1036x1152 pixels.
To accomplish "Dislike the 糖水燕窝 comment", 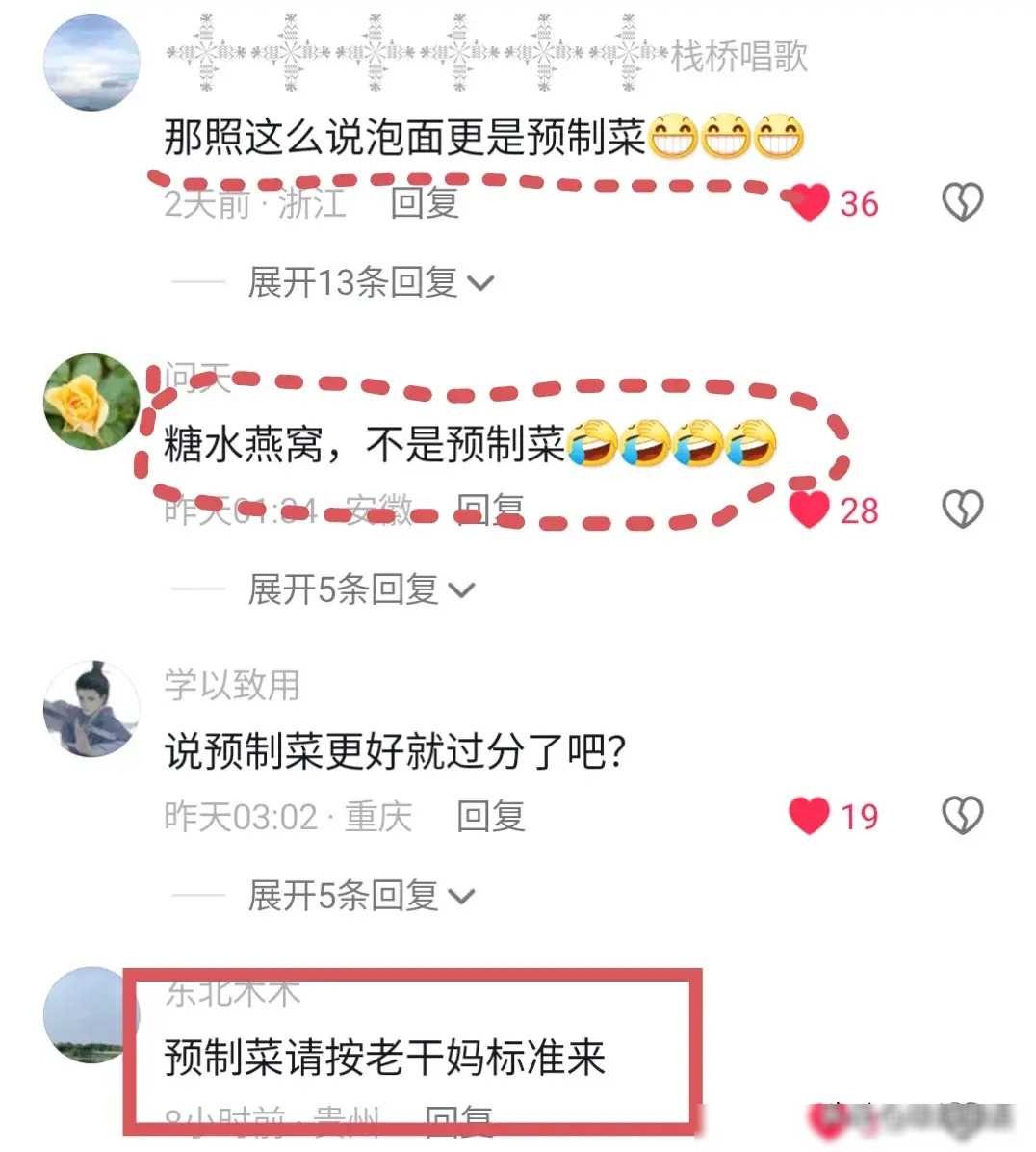I will coord(962,510).
